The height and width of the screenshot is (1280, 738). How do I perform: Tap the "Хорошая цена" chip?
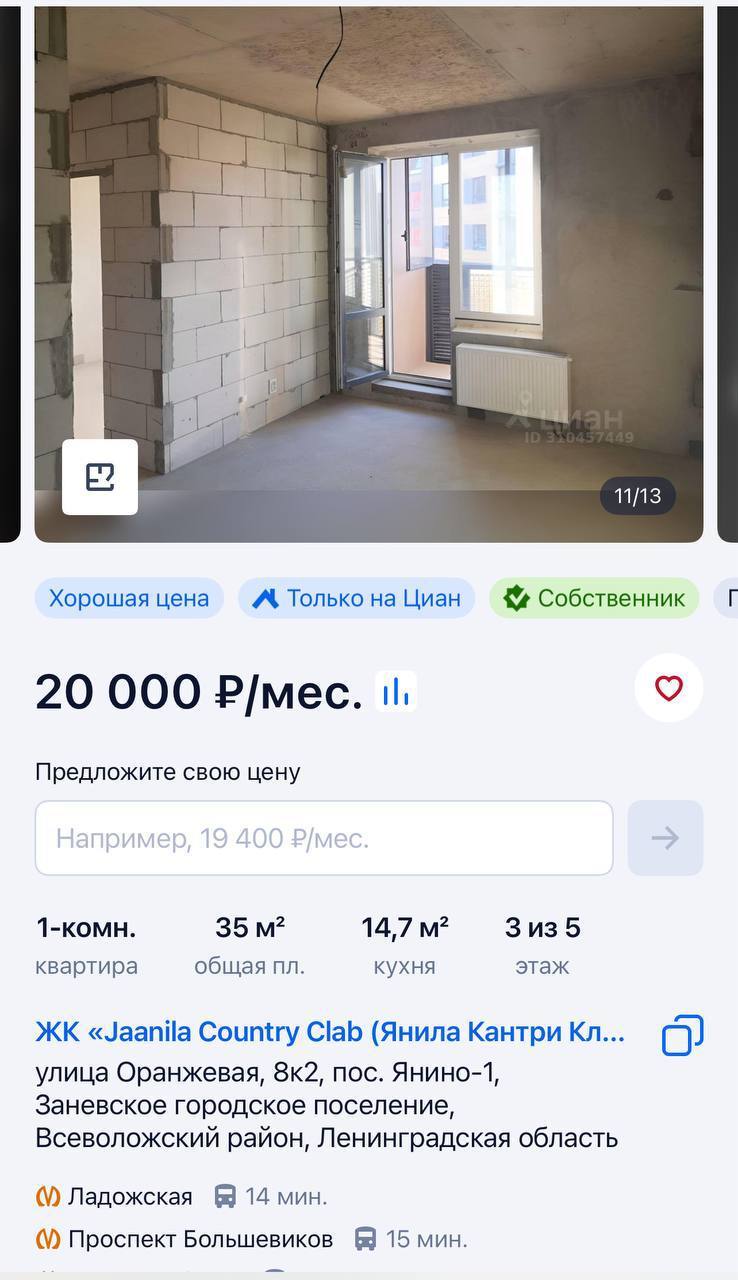129,598
